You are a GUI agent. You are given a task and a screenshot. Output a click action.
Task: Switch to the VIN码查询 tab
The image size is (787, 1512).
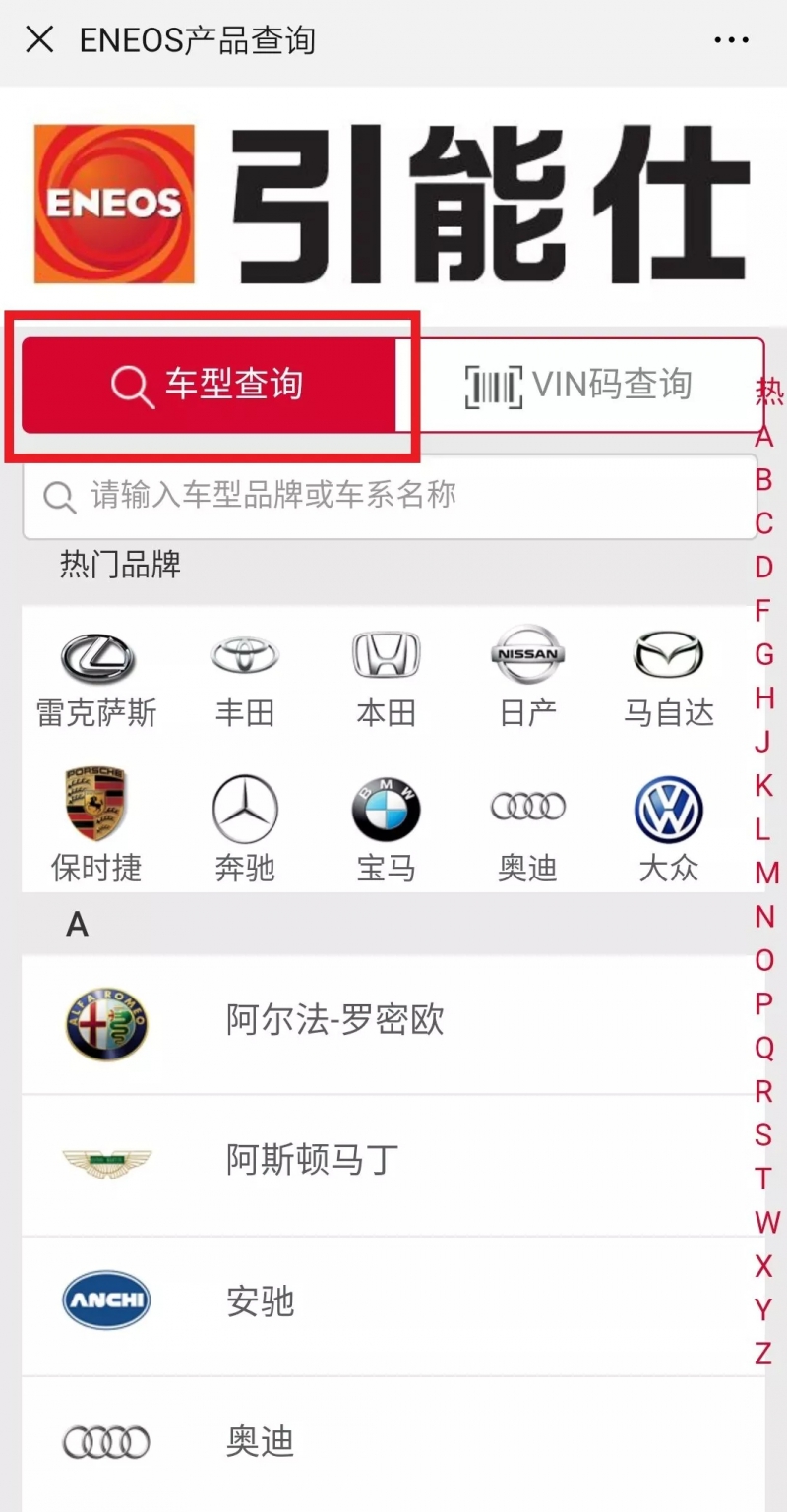tap(580, 385)
